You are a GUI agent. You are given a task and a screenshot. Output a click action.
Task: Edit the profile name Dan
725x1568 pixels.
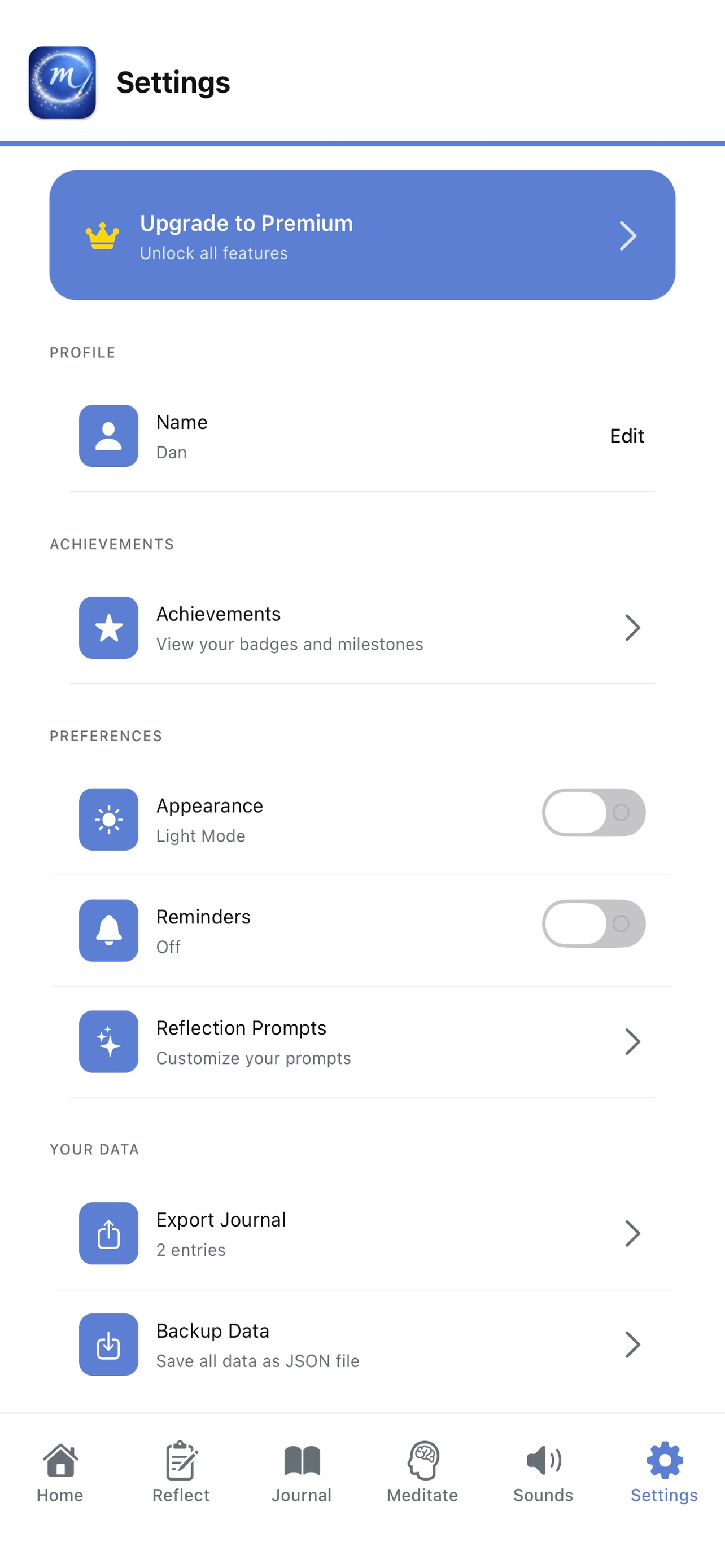[626, 436]
